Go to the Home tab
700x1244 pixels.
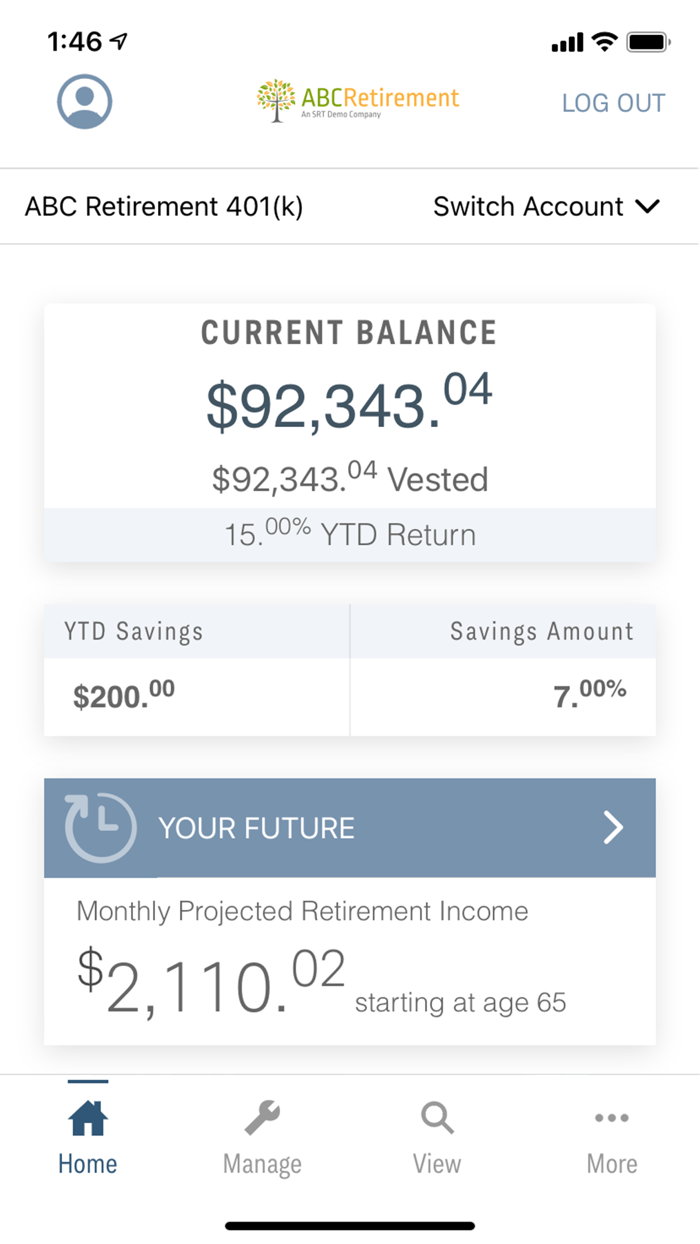tap(88, 1138)
